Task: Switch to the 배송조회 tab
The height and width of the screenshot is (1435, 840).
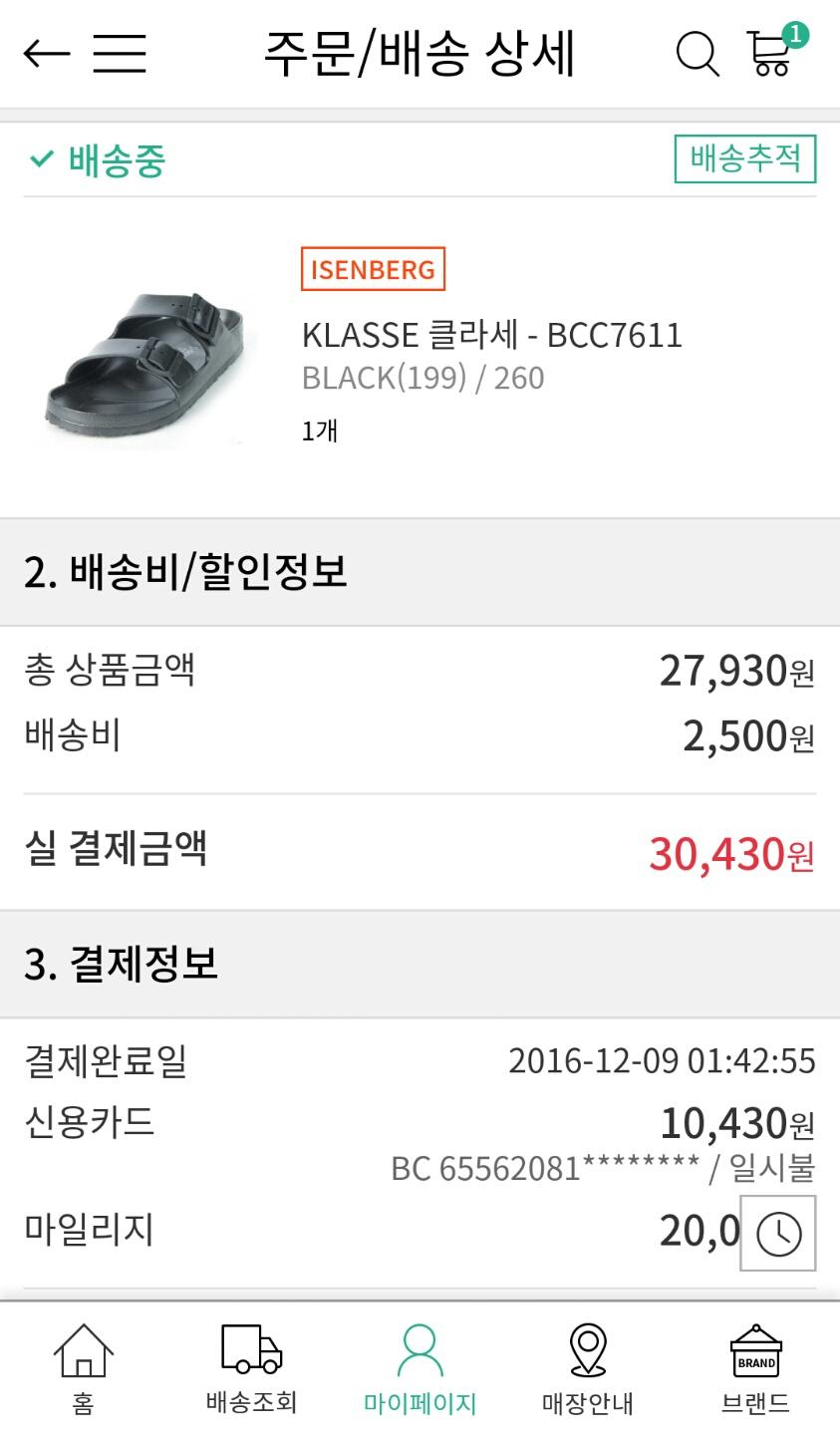Action: click(251, 1368)
